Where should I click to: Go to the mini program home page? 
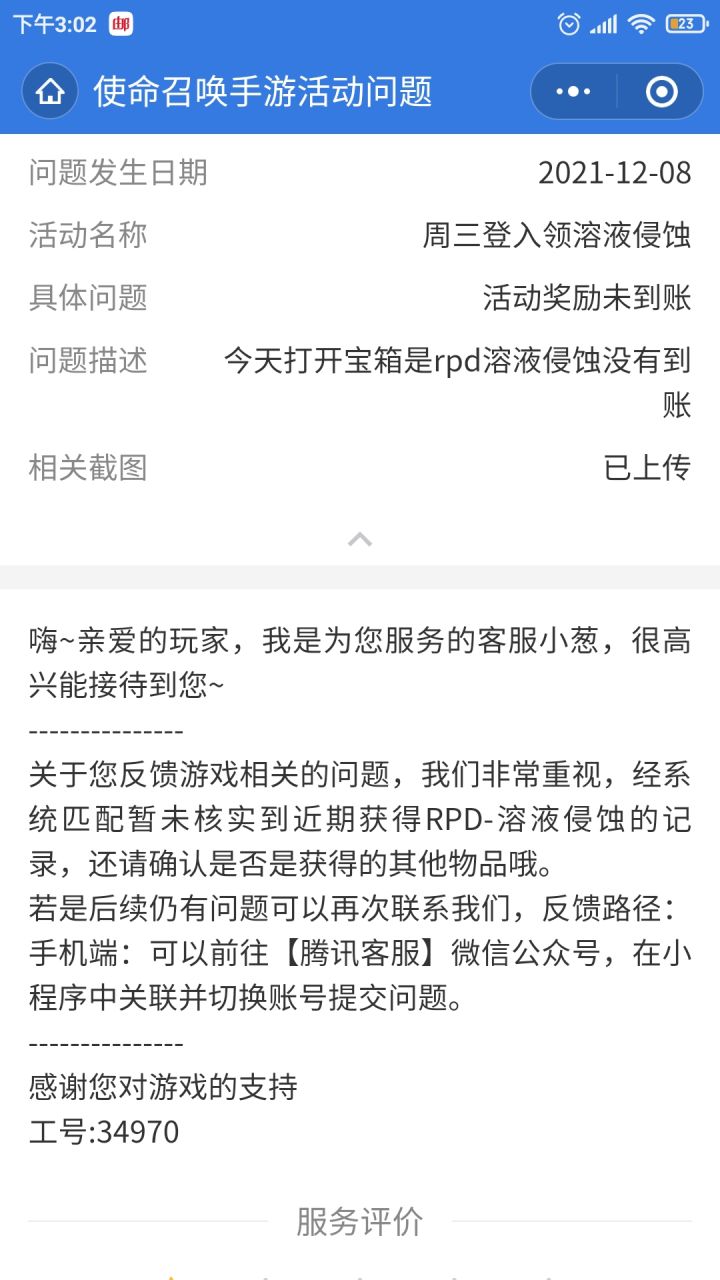tap(50, 92)
